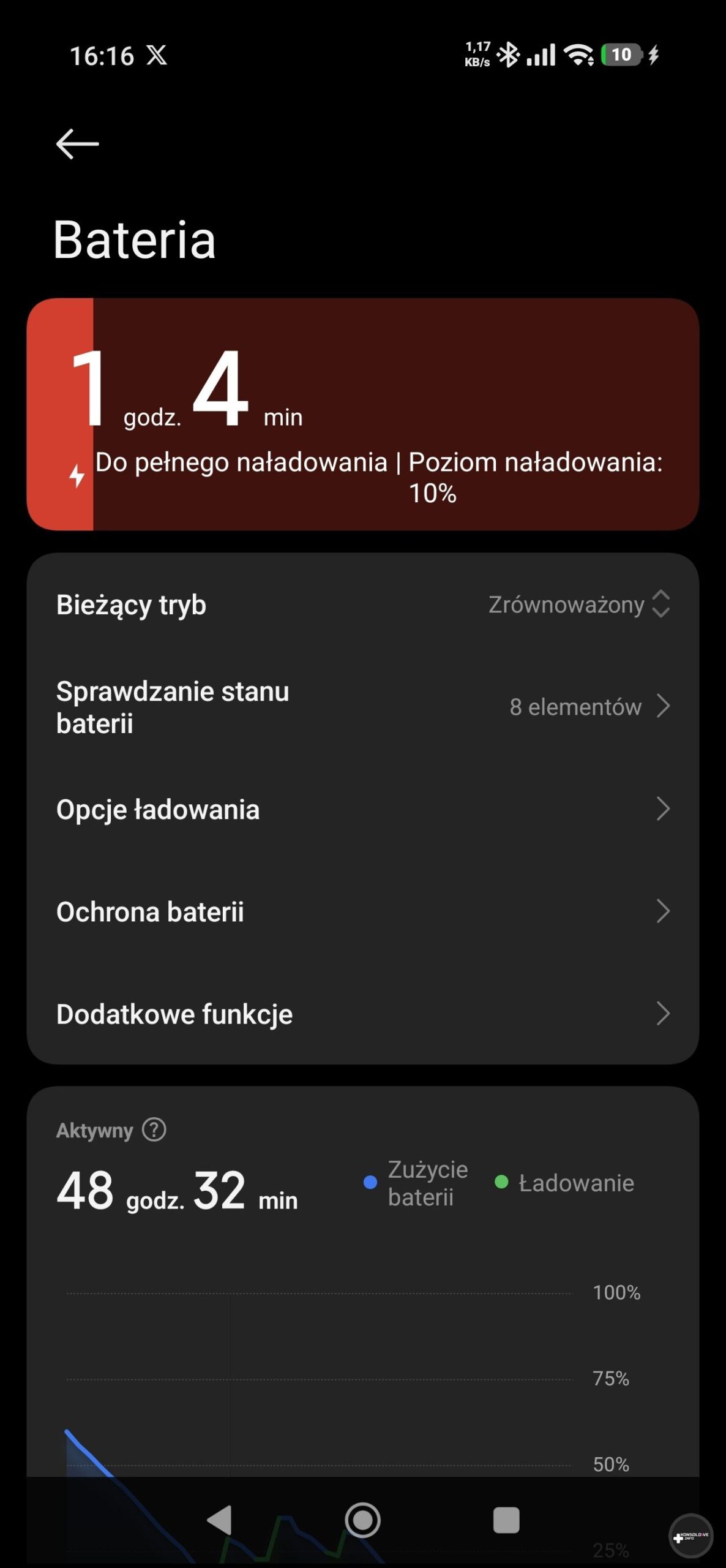Go back using the top arrow
Image resolution: width=726 pixels, height=1568 pixels.
click(77, 145)
